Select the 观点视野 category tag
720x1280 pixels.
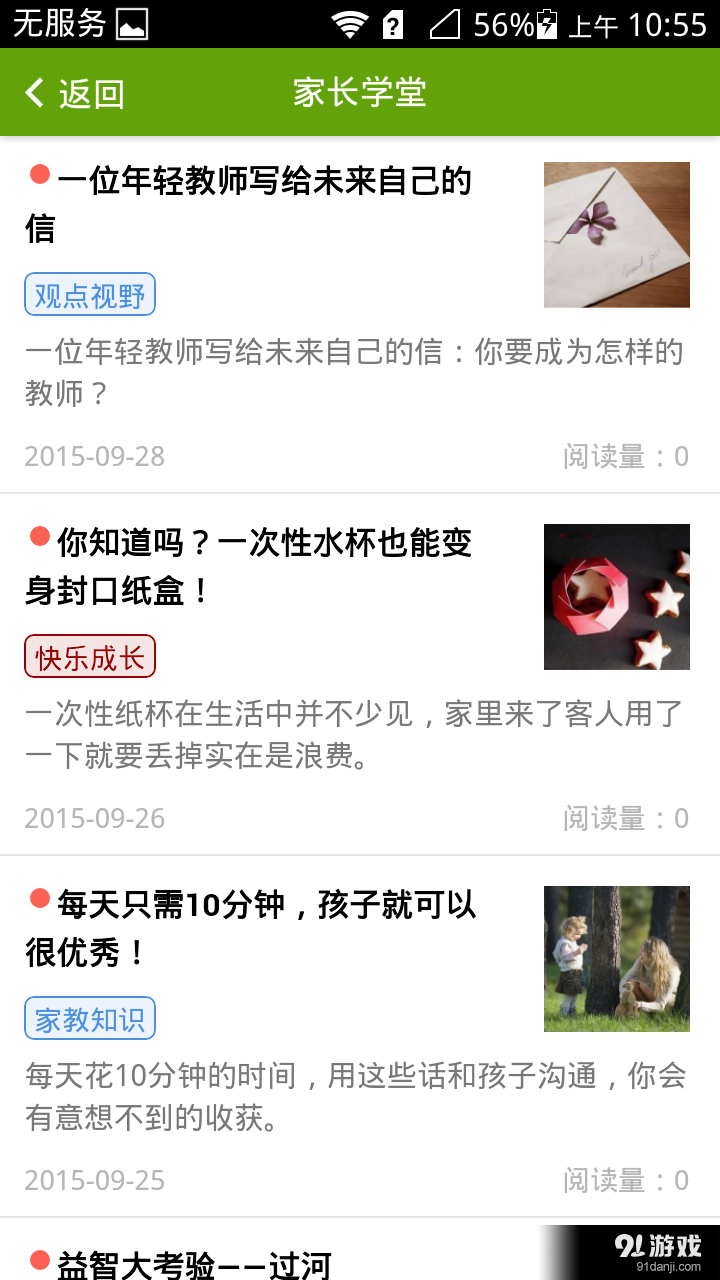(x=89, y=294)
